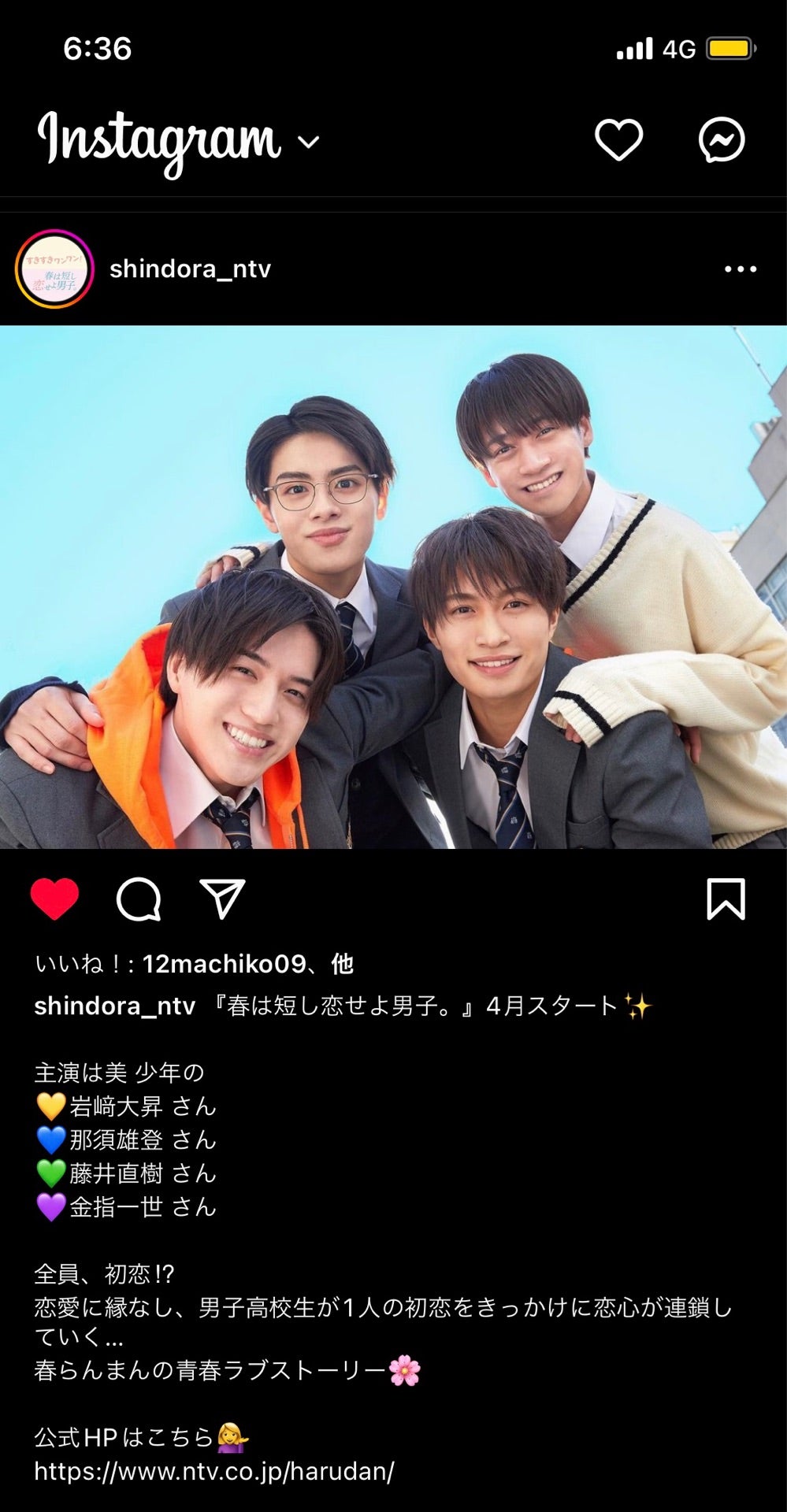The image size is (787, 1512).
Task: Open the notifications heart icon
Action: (x=618, y=141)
